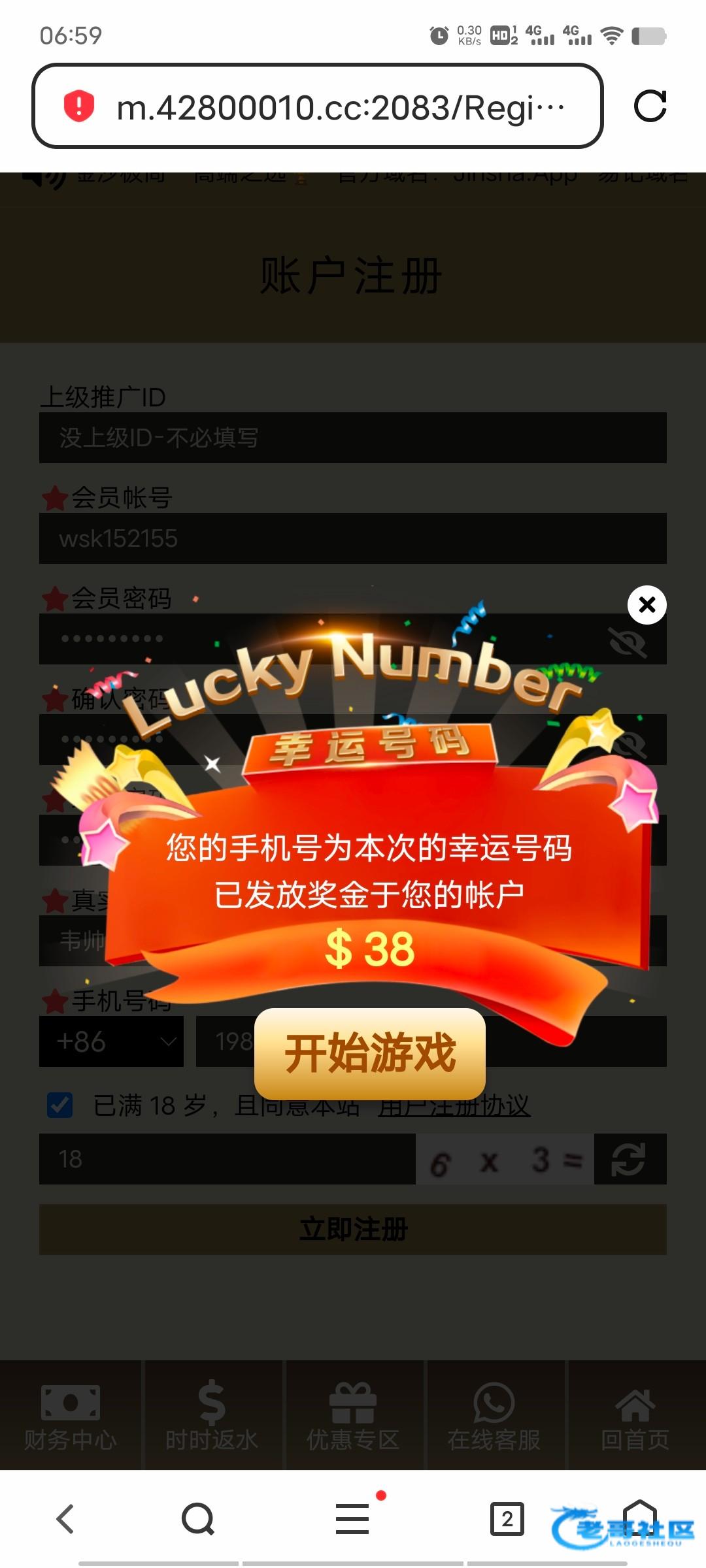The height and width of the screenshot is (1568, 706).
Task: Reload the page in browser
Action: click(x=650, y=106)
